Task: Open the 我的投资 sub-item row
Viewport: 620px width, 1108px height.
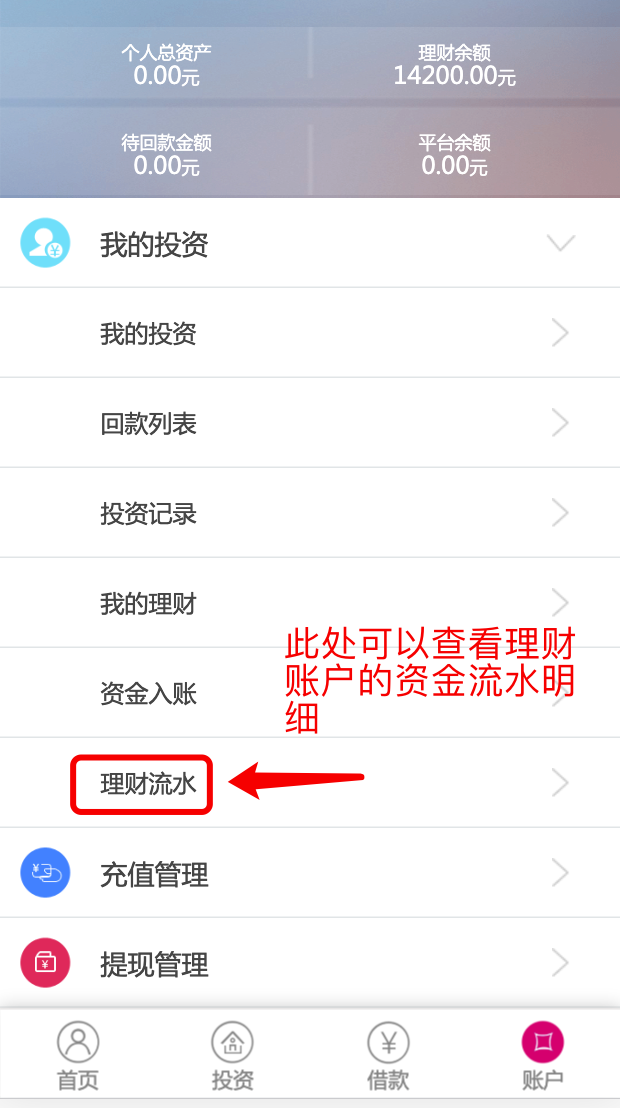Action: click(x=310, y=332)
